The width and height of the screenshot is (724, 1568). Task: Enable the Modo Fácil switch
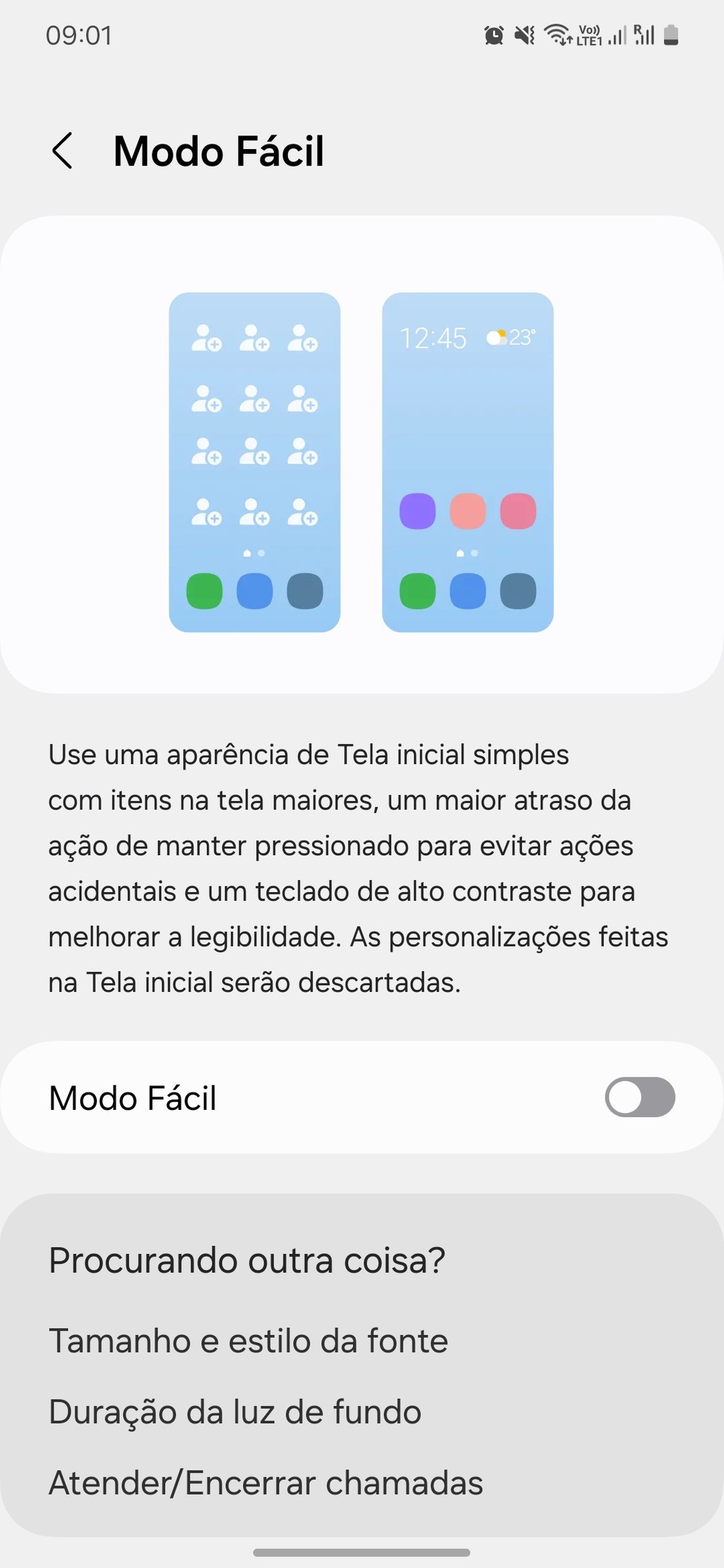coord(640,1097)
